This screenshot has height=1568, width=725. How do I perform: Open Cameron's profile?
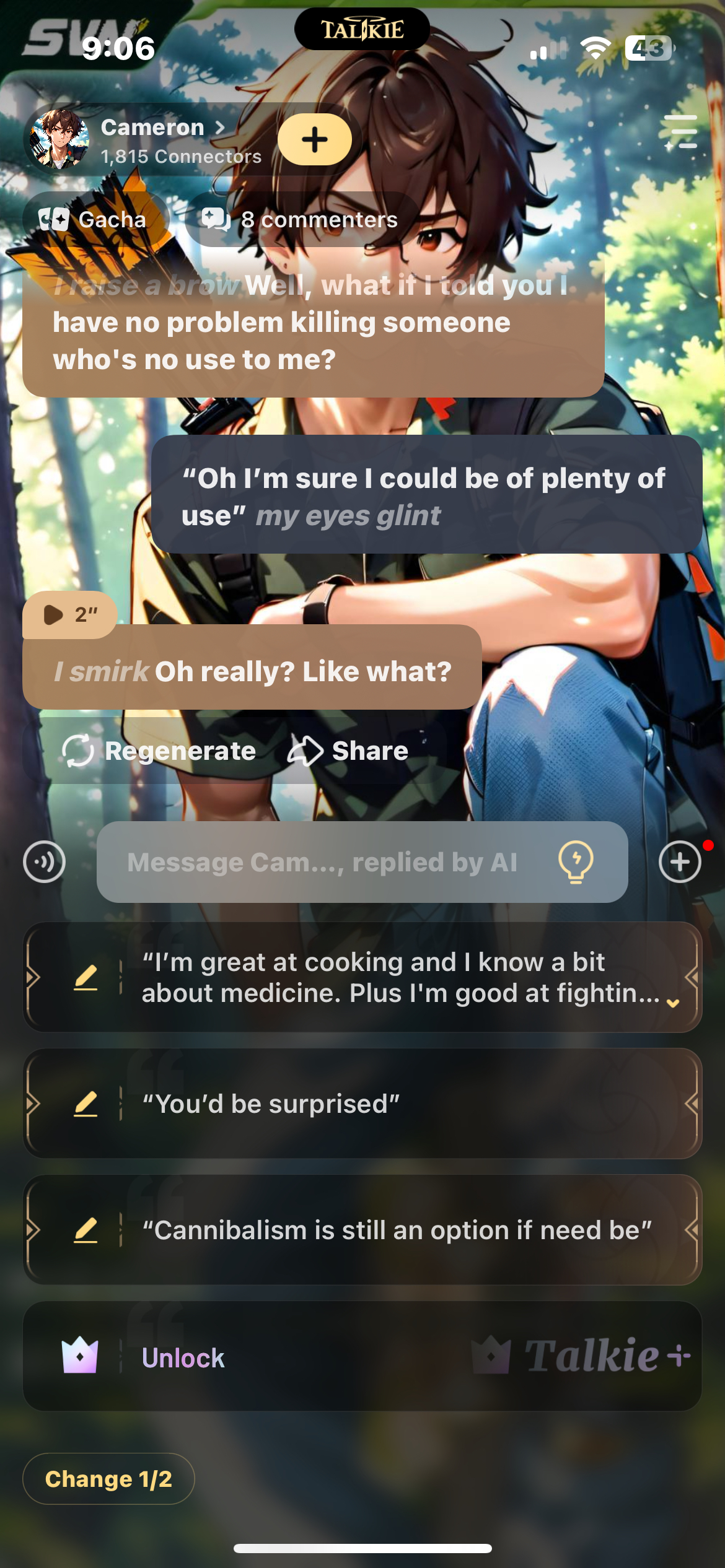pos(152,128)
